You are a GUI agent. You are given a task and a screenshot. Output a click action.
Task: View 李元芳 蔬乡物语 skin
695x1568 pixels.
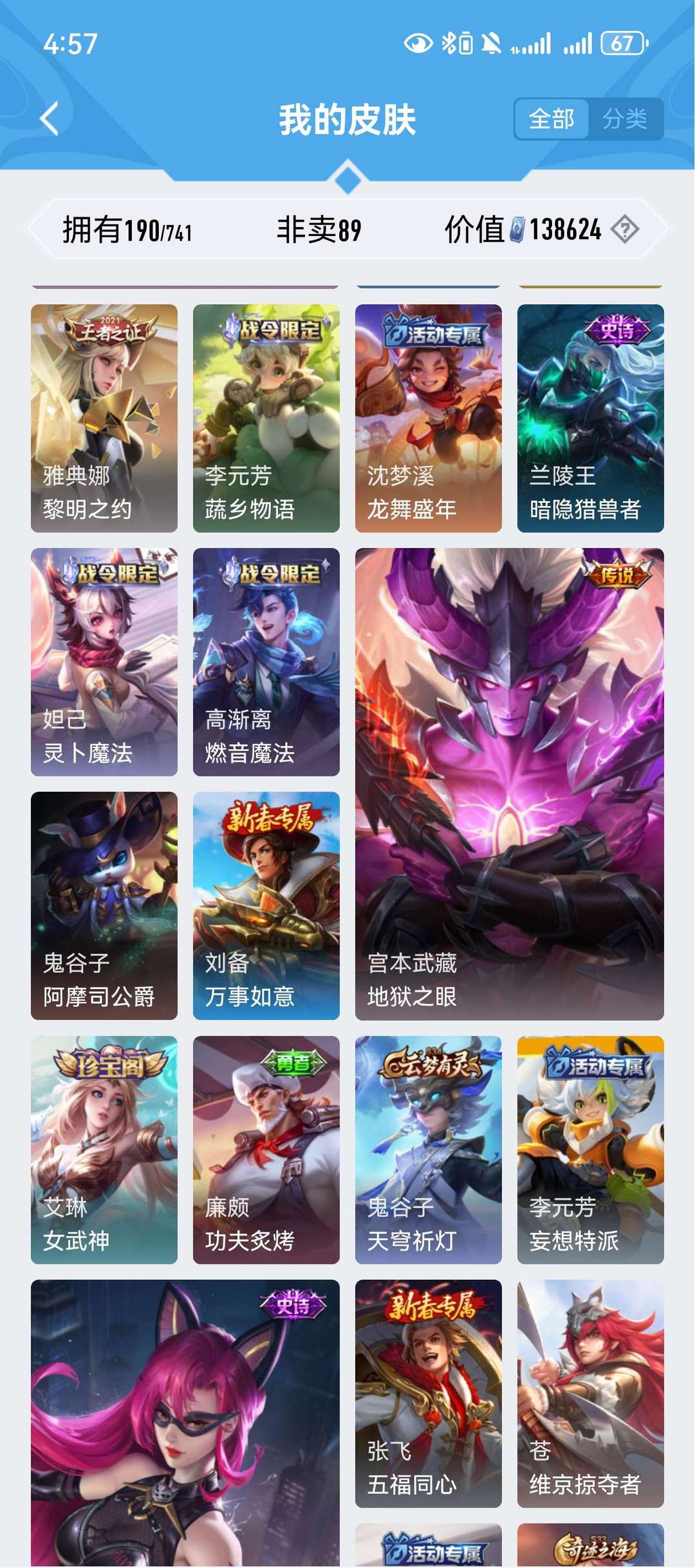tap(266, 418)
